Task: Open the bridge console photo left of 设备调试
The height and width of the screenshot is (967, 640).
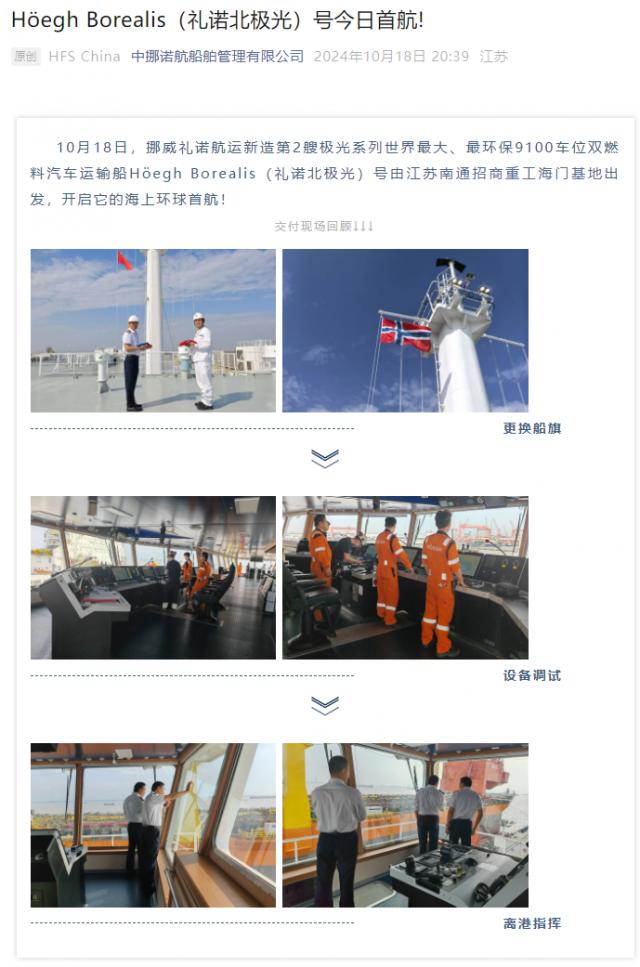Action: point(153,577)
